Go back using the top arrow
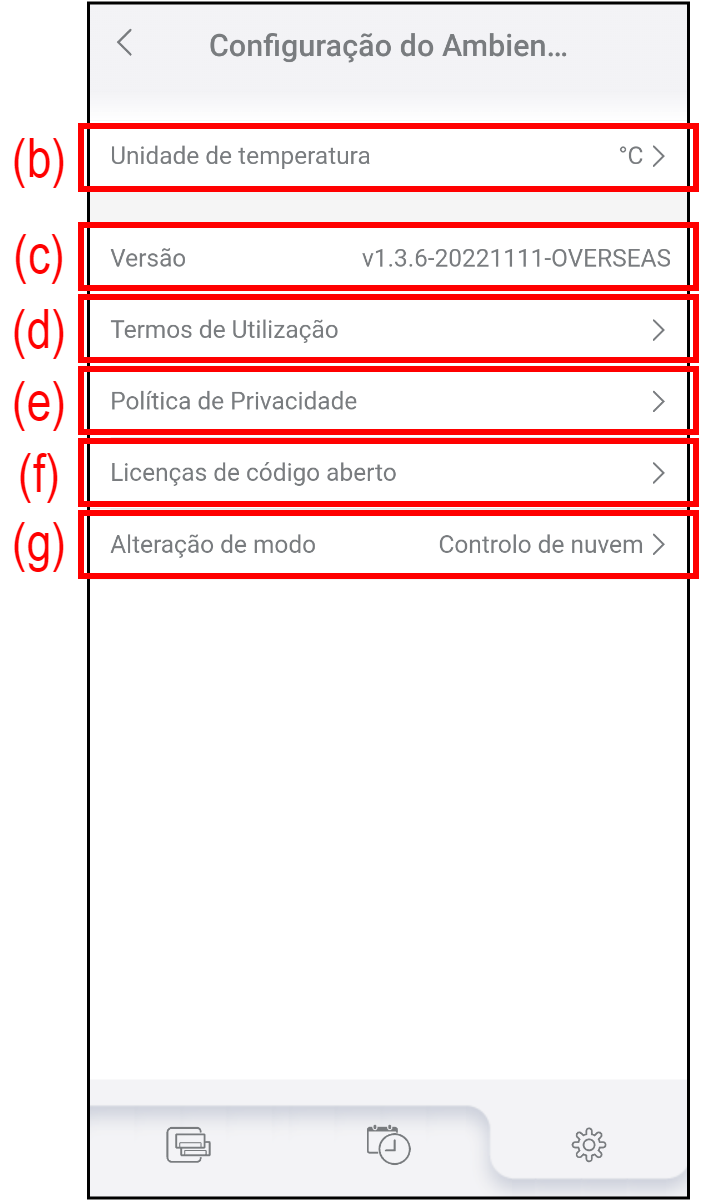Image resolution: width=702 pixels, height=1202 pixels. pyautogui.click(x=125, y=43)
